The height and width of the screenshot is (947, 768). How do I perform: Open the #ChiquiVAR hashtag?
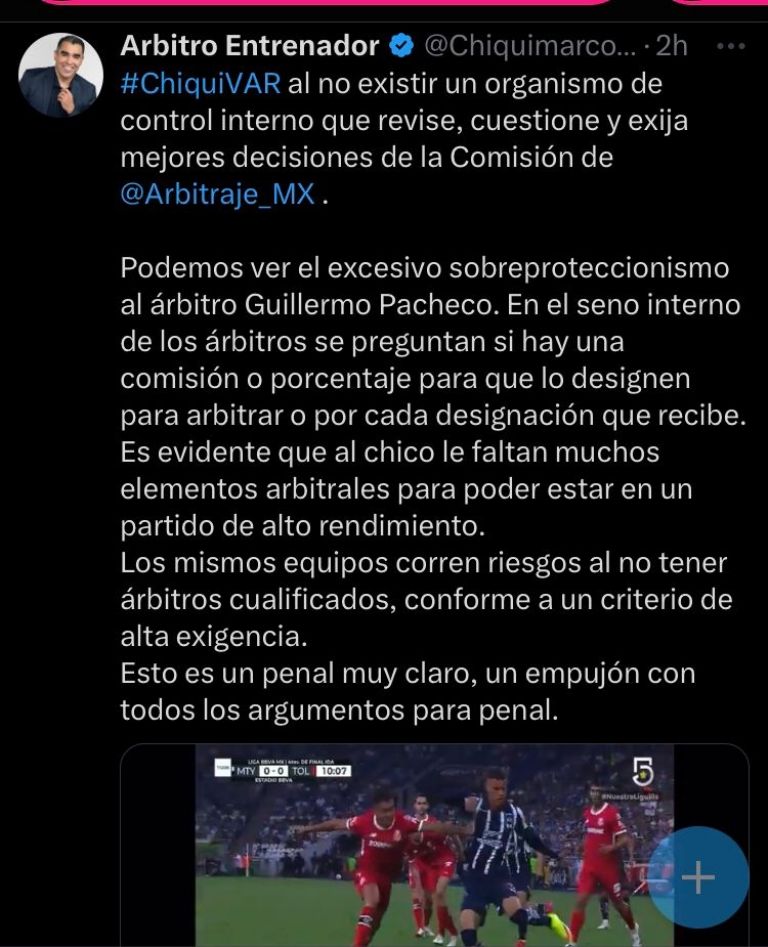(x=200, y=84)
